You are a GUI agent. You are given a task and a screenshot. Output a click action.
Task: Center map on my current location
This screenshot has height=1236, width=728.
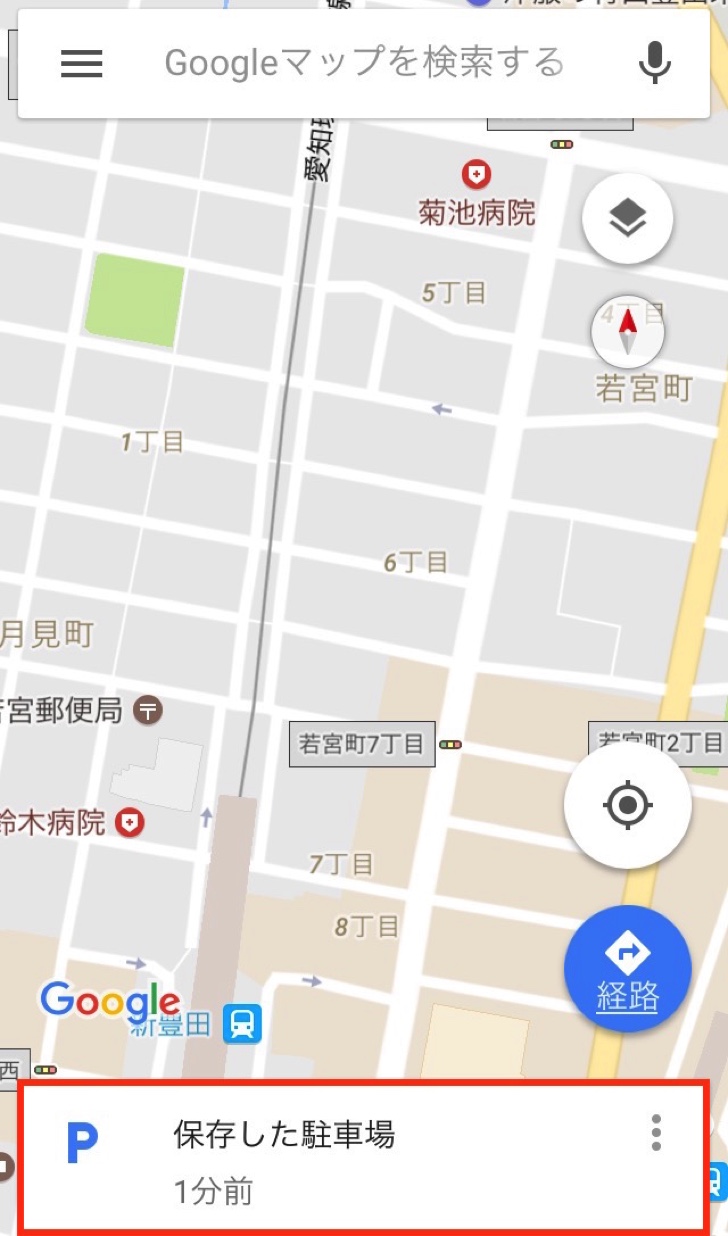coord(627,806)
